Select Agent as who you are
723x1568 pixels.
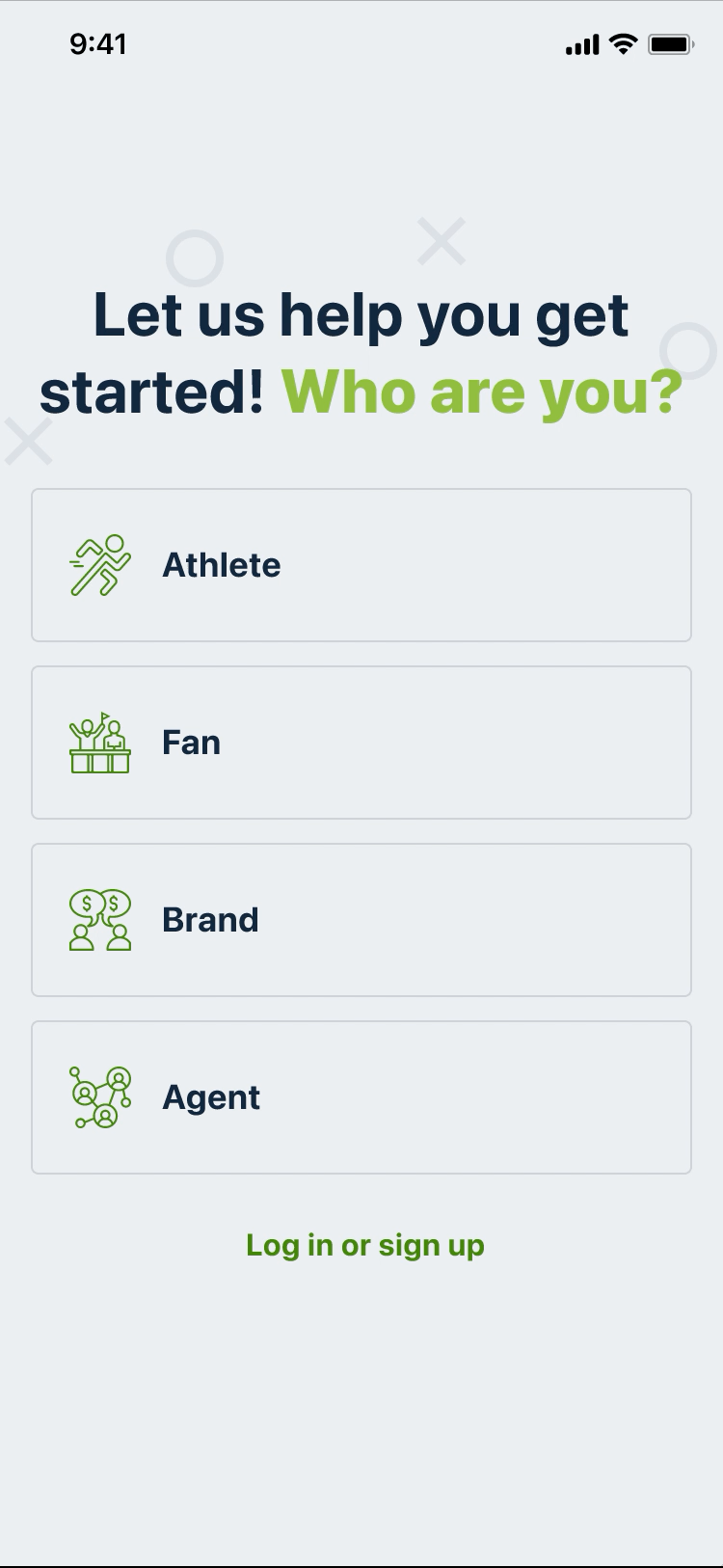[x=361, y=1097]
